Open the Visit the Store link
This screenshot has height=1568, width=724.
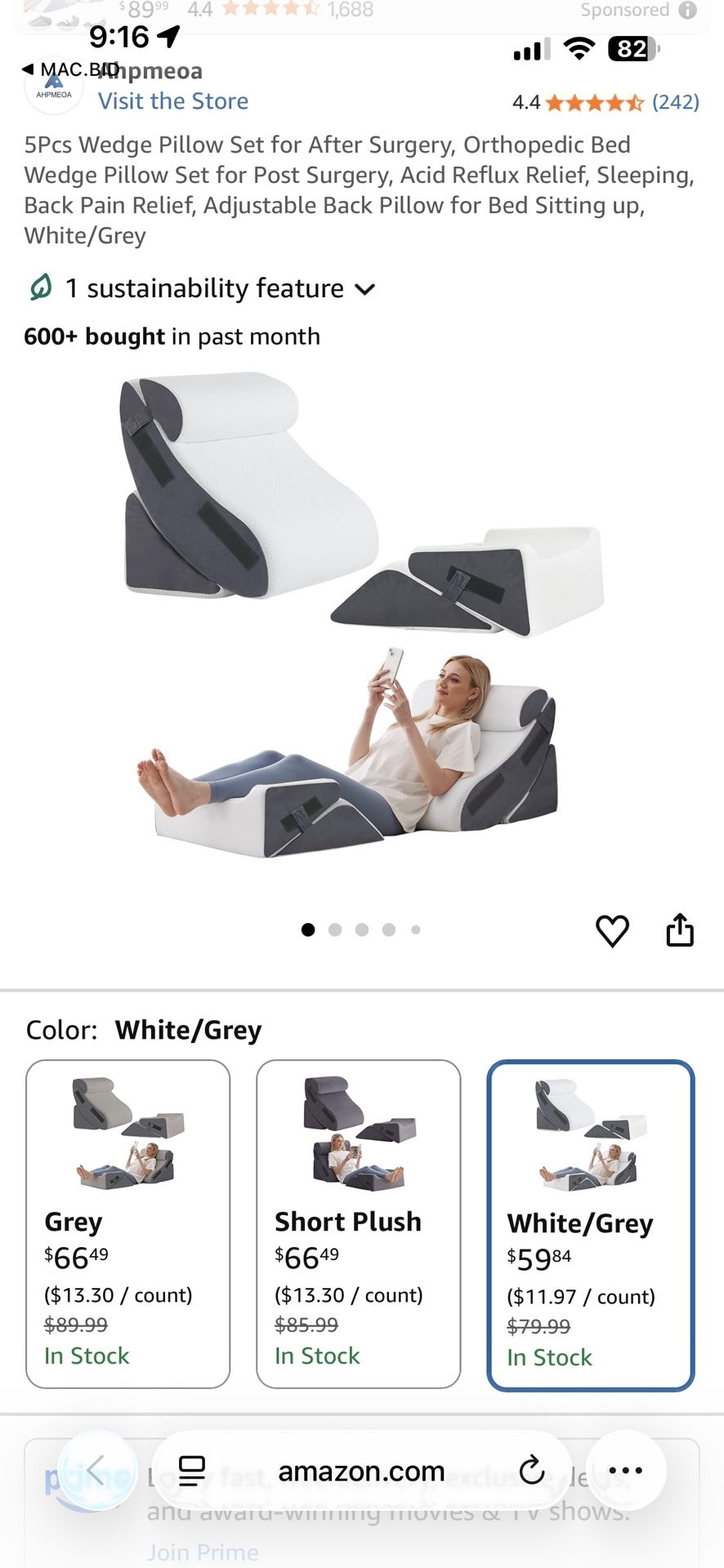172,101
